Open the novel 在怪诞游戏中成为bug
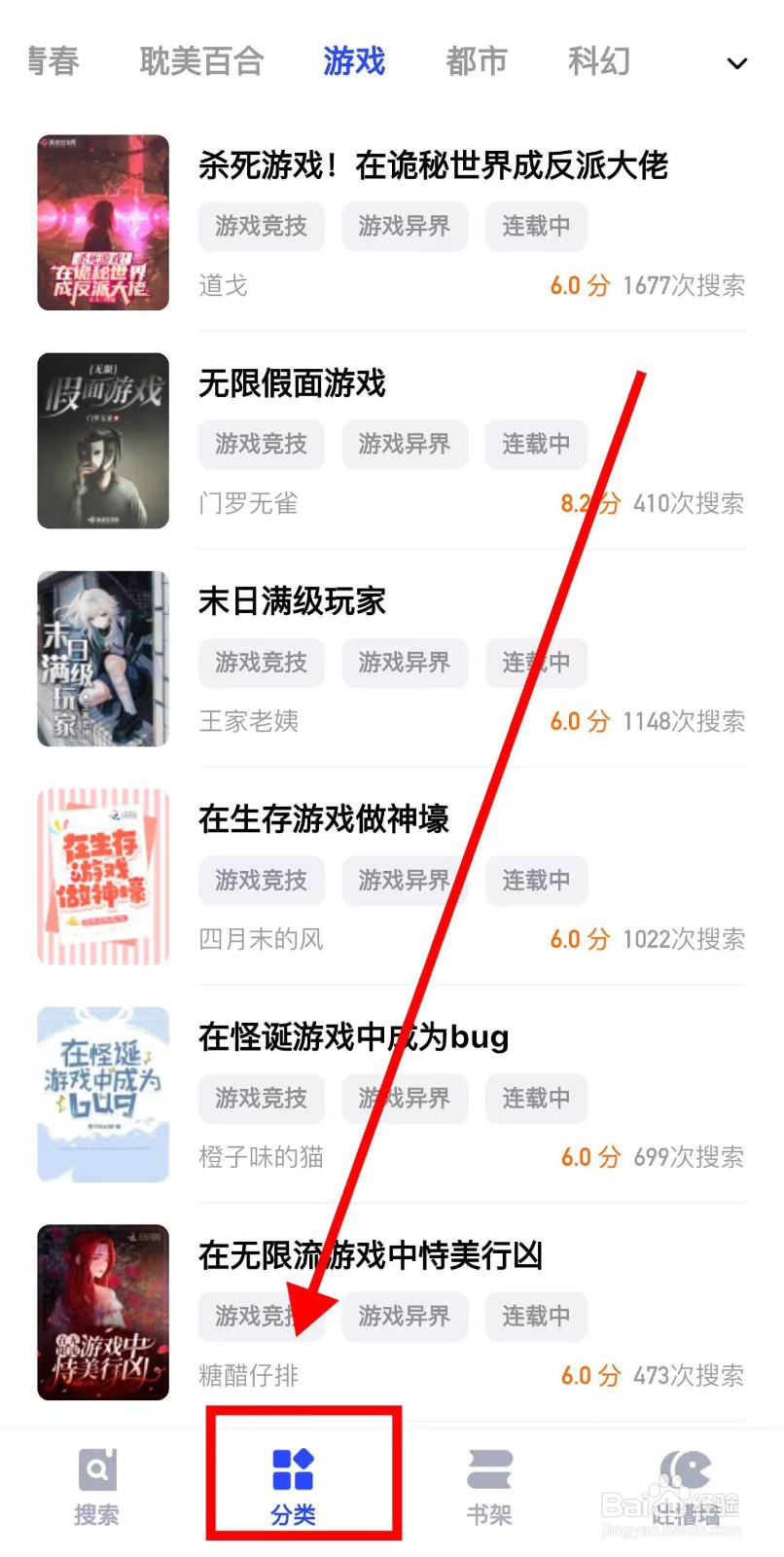Viewport: 784px width, 1557px height. pyautogui.click(x=352, y=1036)
